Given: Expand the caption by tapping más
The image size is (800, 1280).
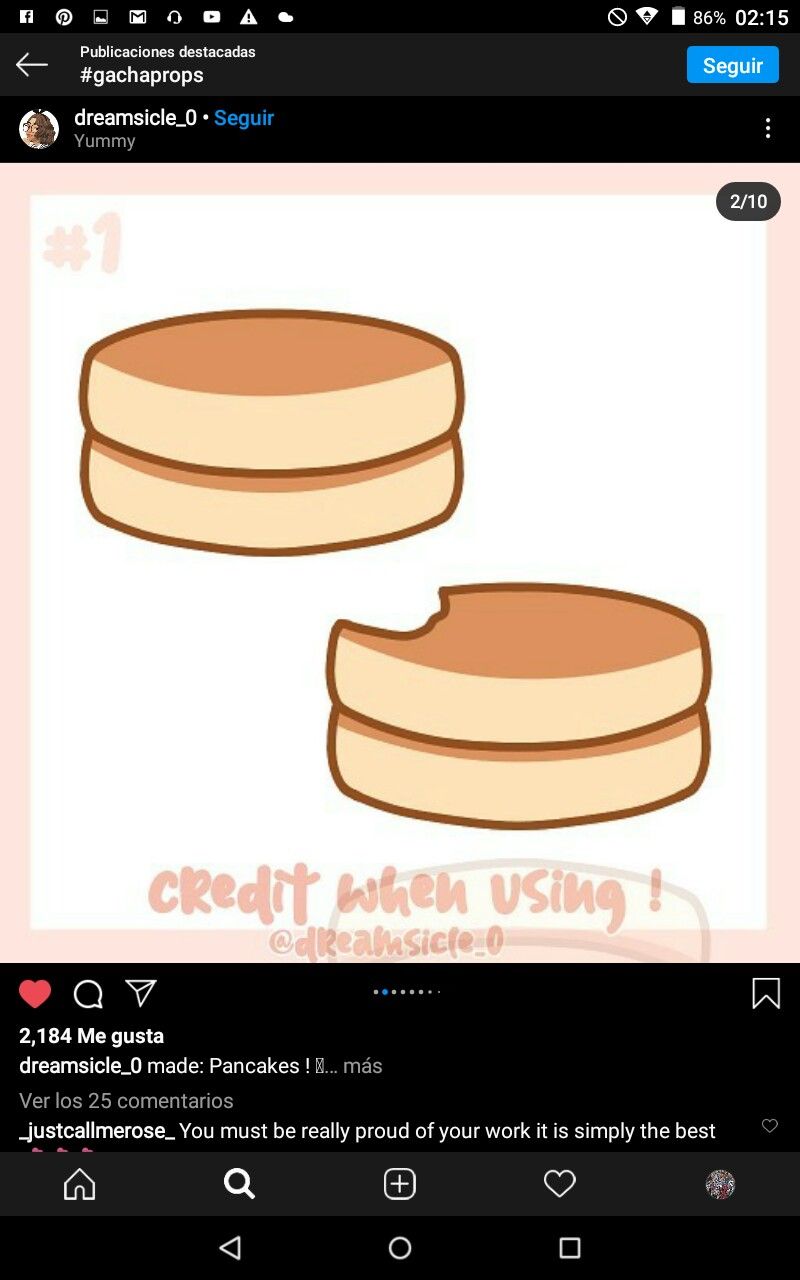Looking at the screenshot, I should tap(362, 1066).
